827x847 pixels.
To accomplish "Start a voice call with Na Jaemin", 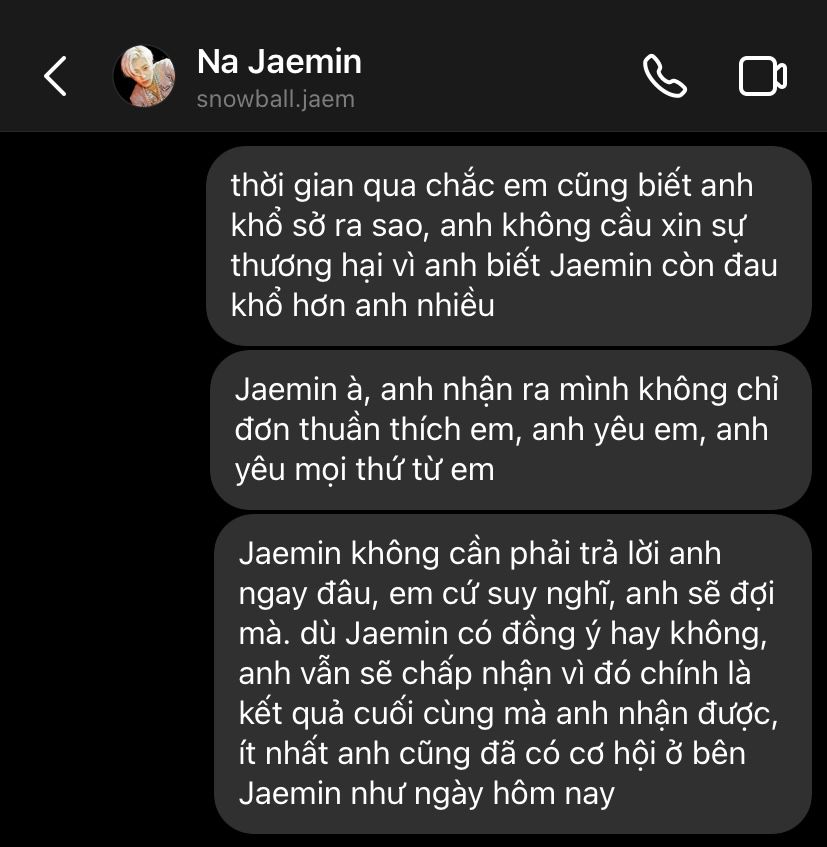I will click(664, 76).
